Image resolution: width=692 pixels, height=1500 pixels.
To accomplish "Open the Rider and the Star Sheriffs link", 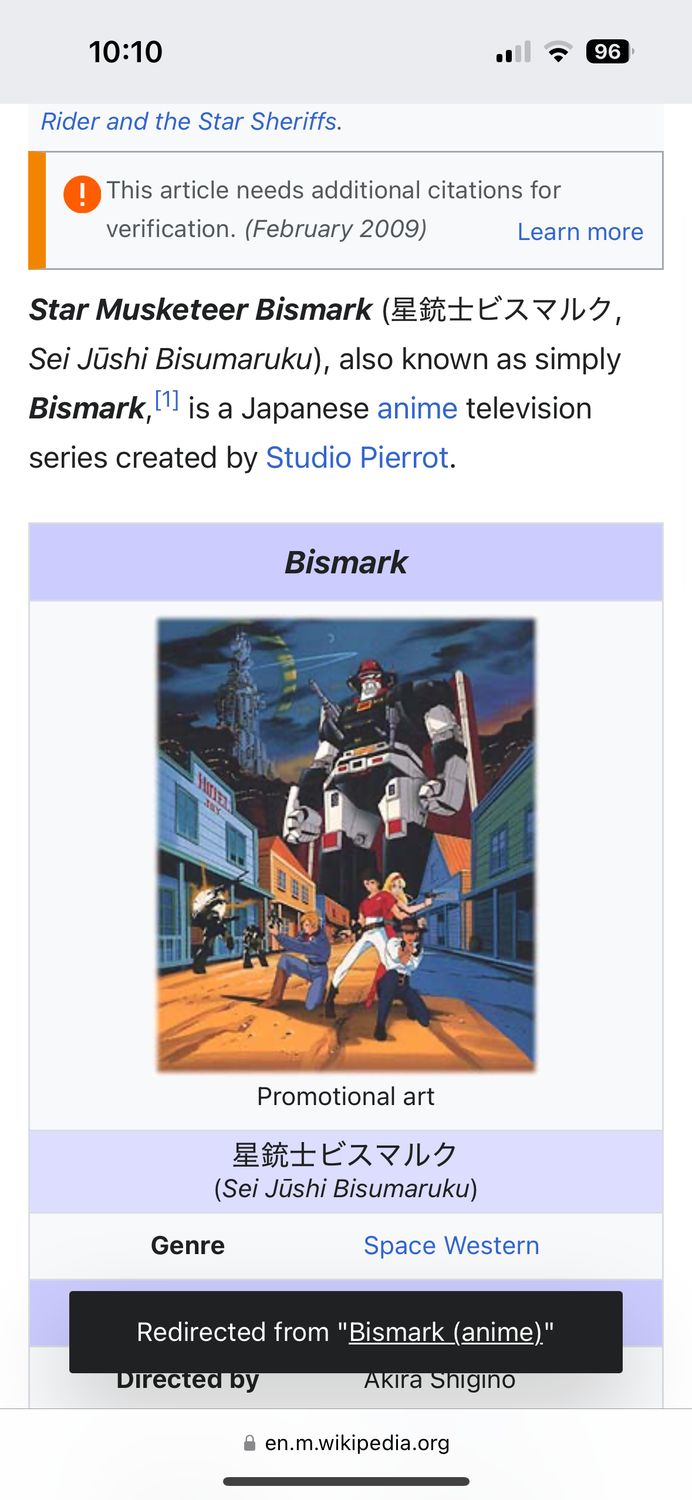I will [189, 122].
